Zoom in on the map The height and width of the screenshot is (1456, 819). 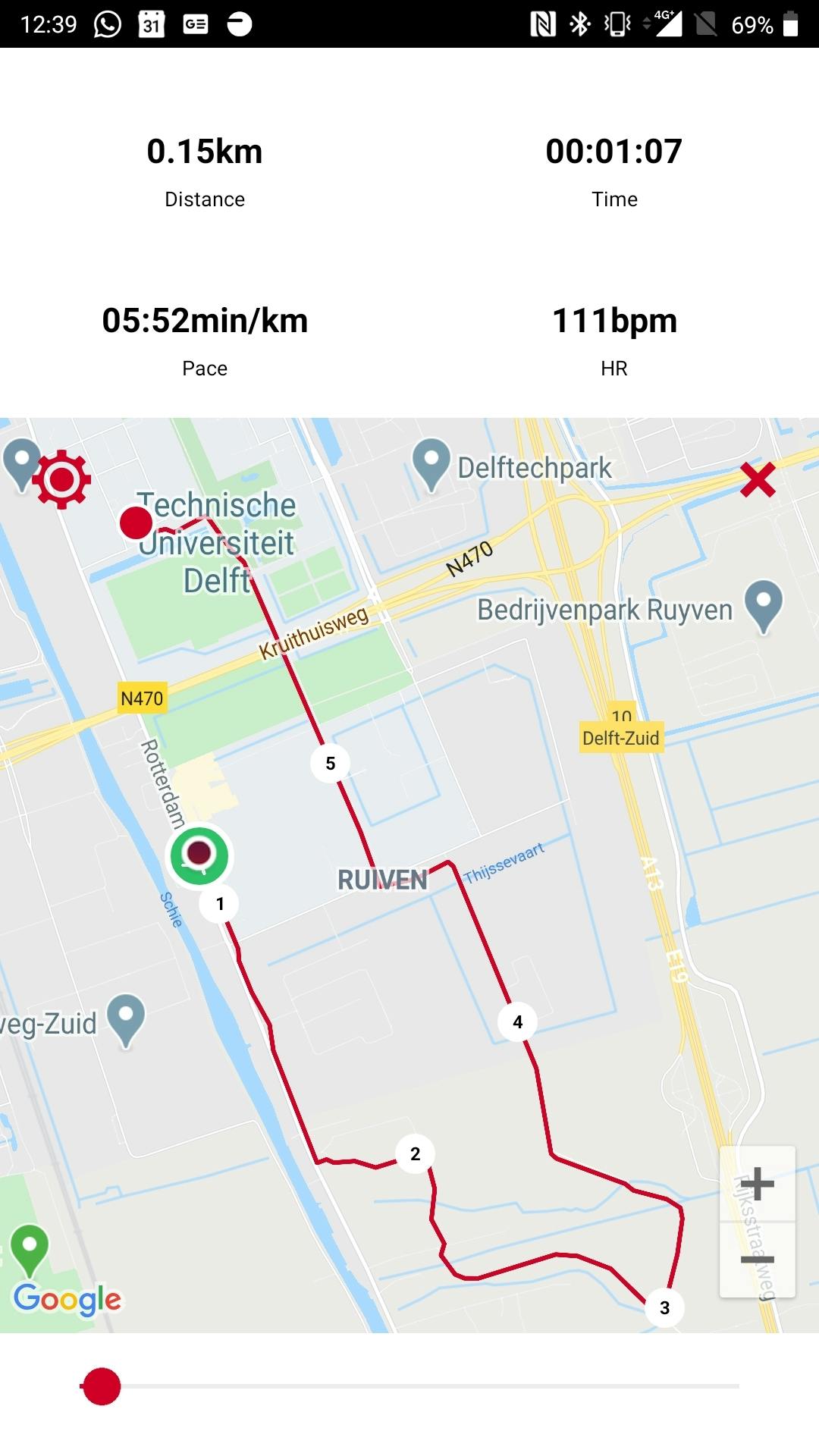pos(757,1184)
